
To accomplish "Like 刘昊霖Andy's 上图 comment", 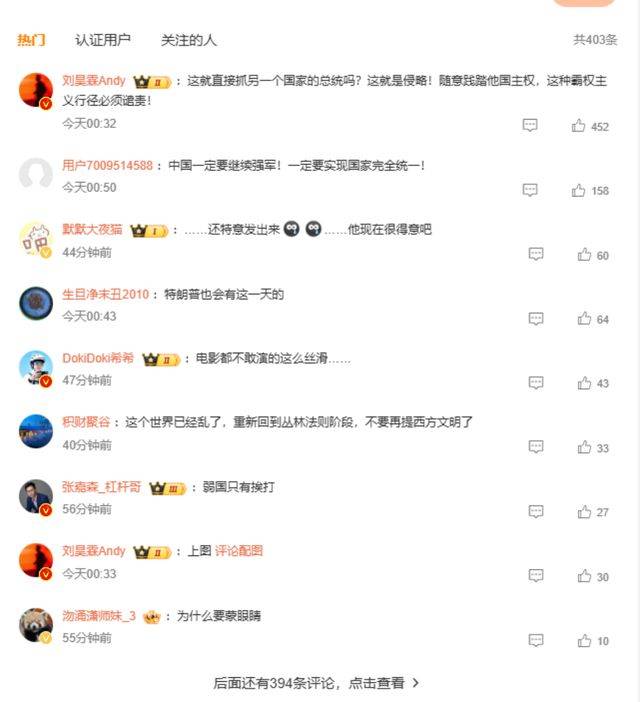I will (x=584, y=576).
